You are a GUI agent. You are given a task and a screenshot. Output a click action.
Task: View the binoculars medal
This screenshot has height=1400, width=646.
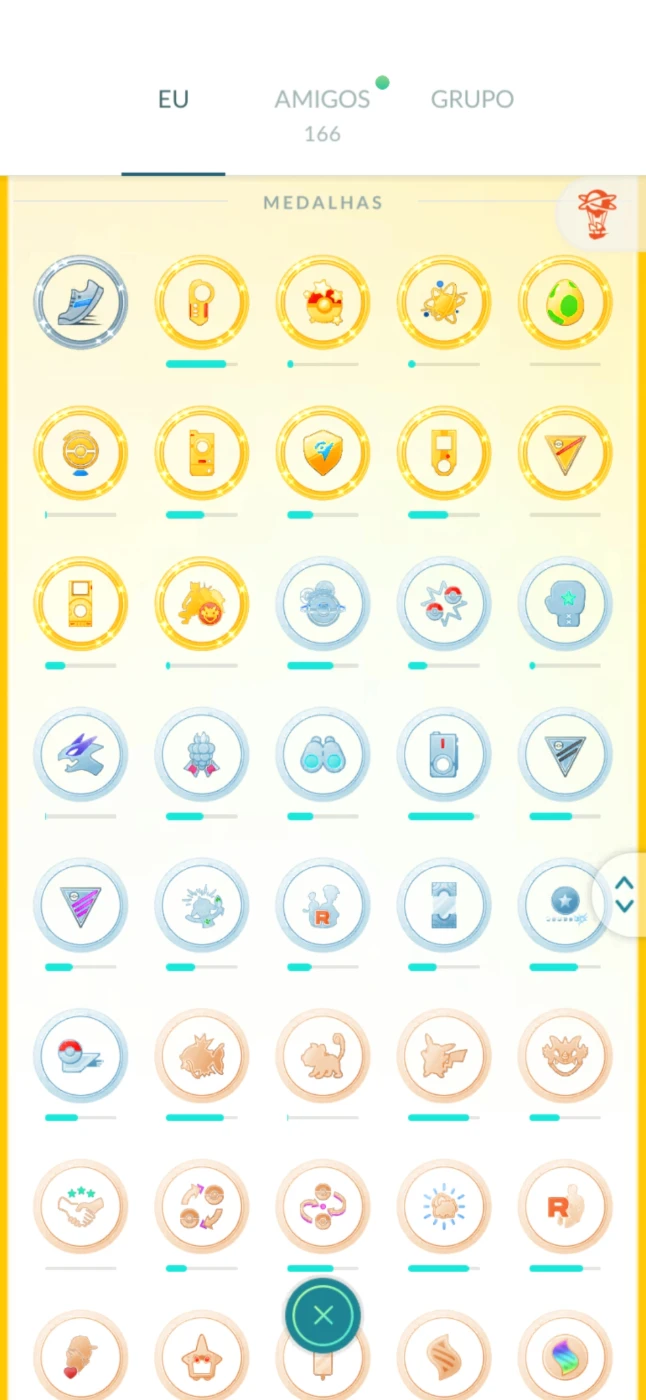tap(323, 755)
